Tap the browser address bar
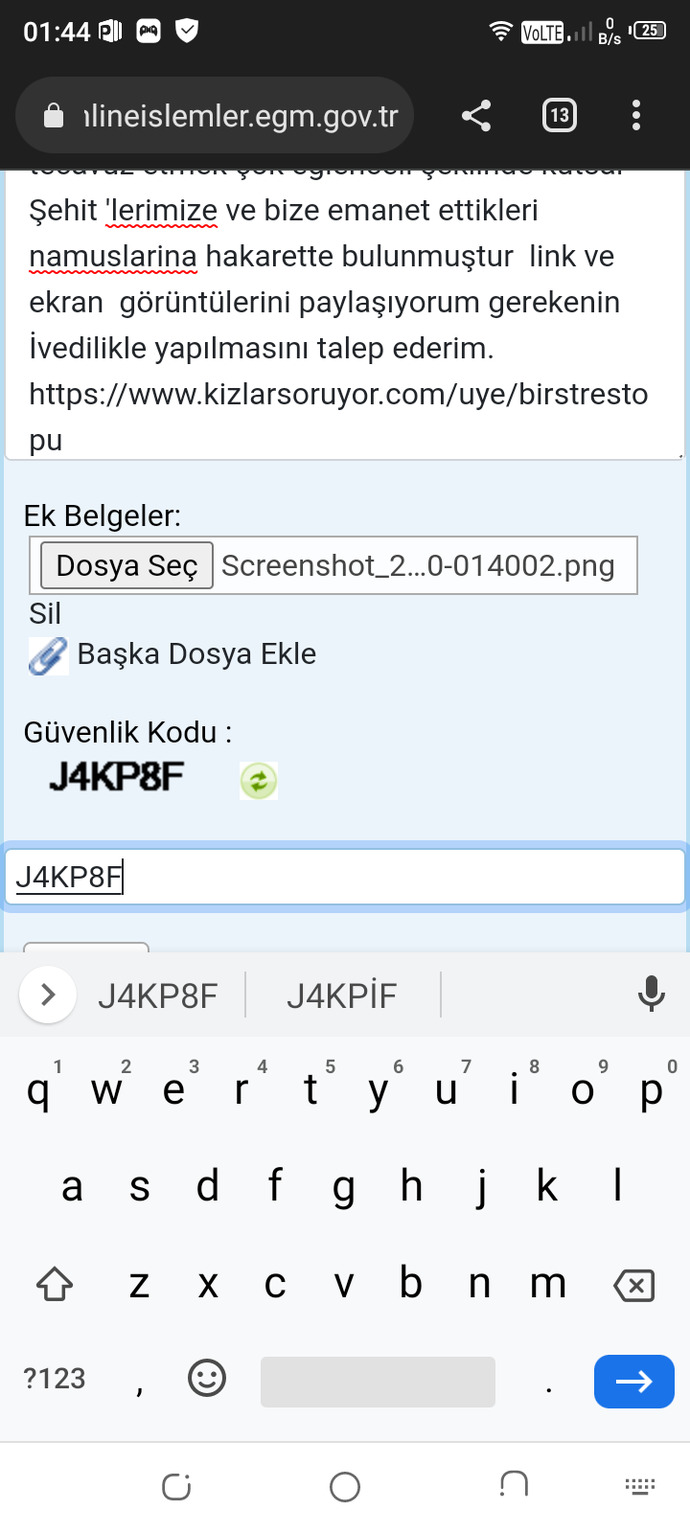This screenshot has height=1533, width=690. [x=215, y=117]
